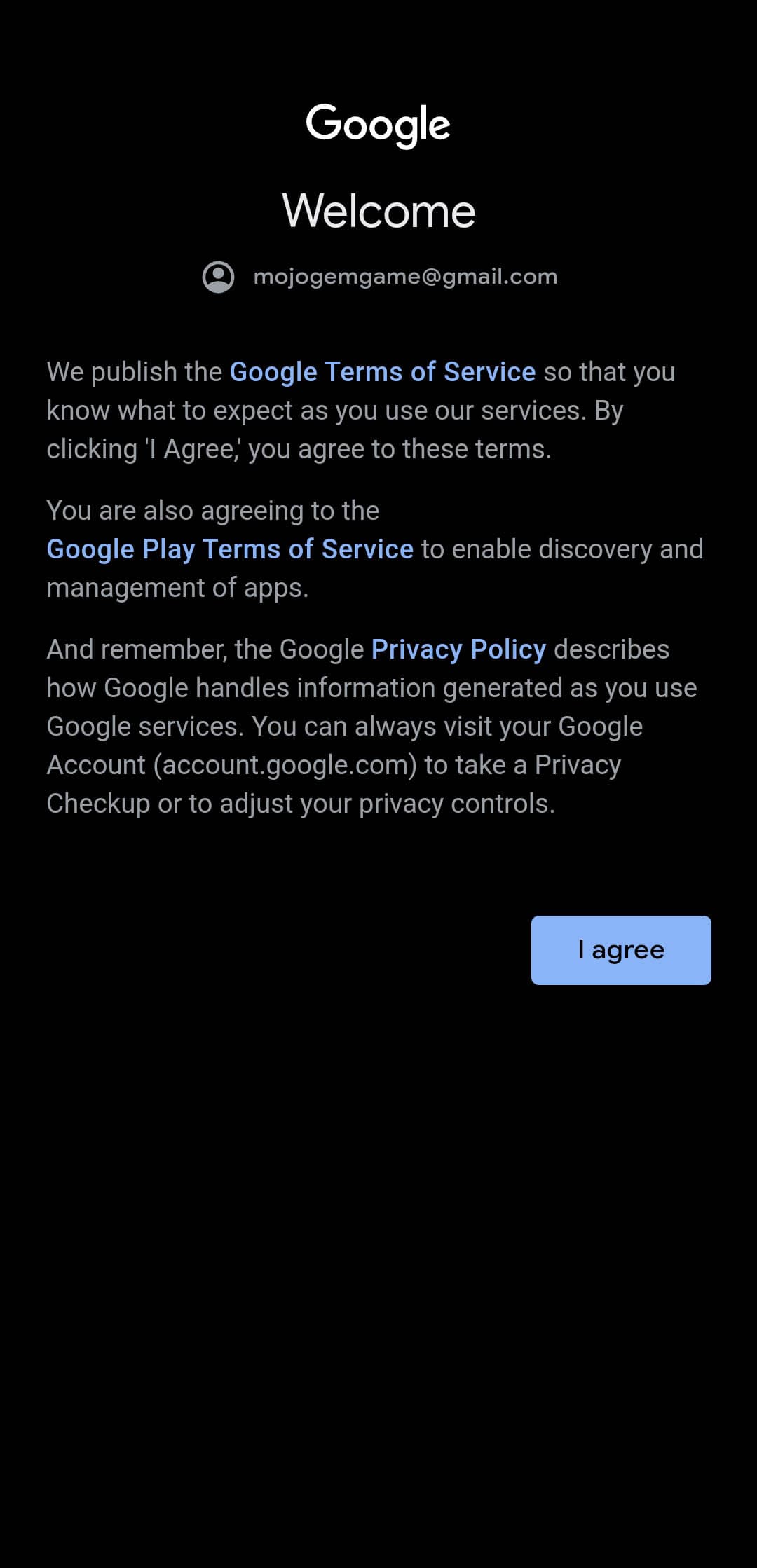Open the Google Play Terms of Service link
The height and width of the screenshot is (1568, 757).
point(230,549)
